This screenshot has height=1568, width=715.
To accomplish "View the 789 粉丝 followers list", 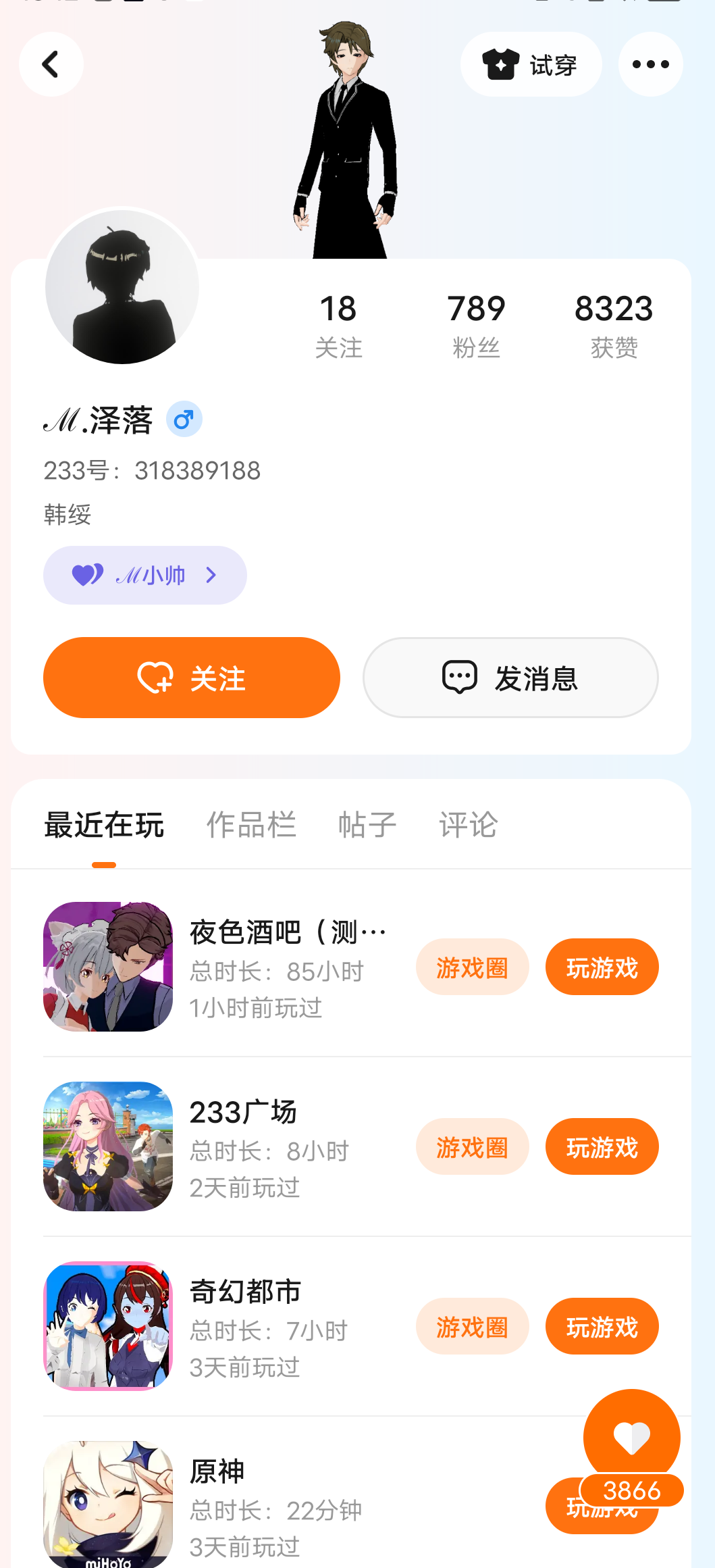I will tap(476, 326).
